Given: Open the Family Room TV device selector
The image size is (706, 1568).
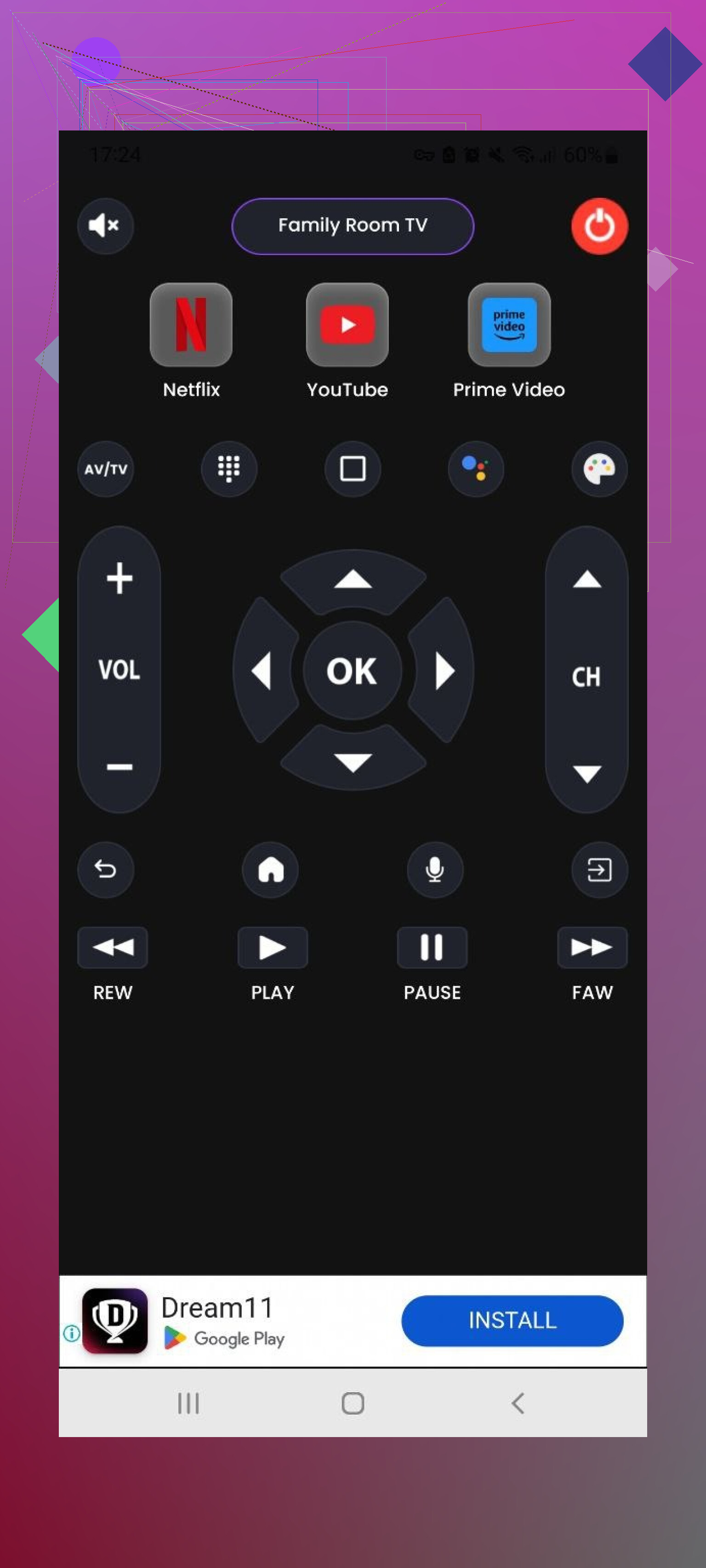Looking at the screenshot, I should coord(353,226).
